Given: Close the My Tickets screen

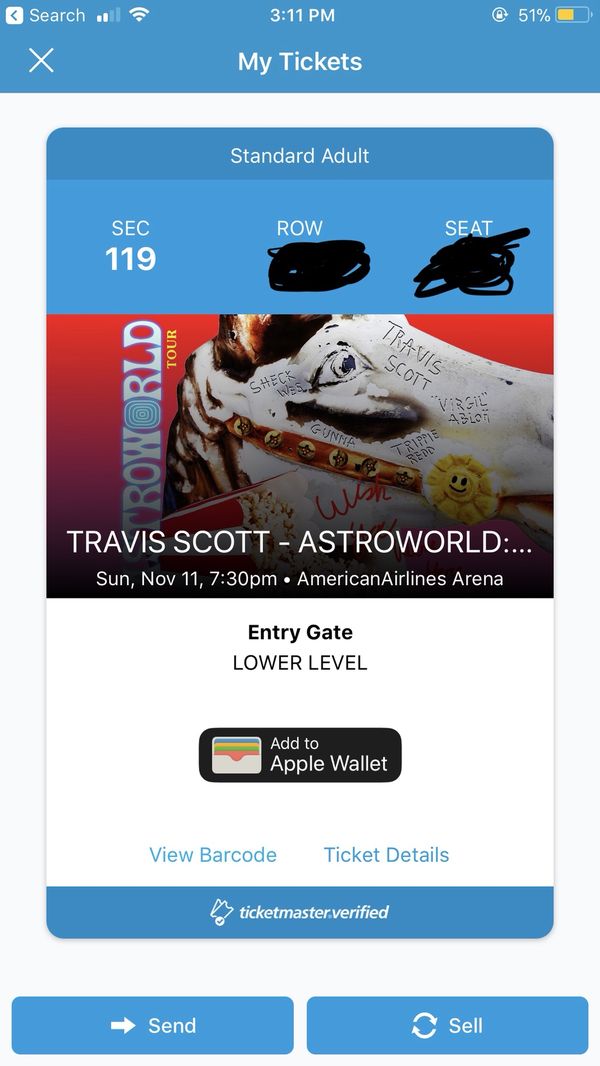Looking at the screenshot, I should click(x=41, y=61).
